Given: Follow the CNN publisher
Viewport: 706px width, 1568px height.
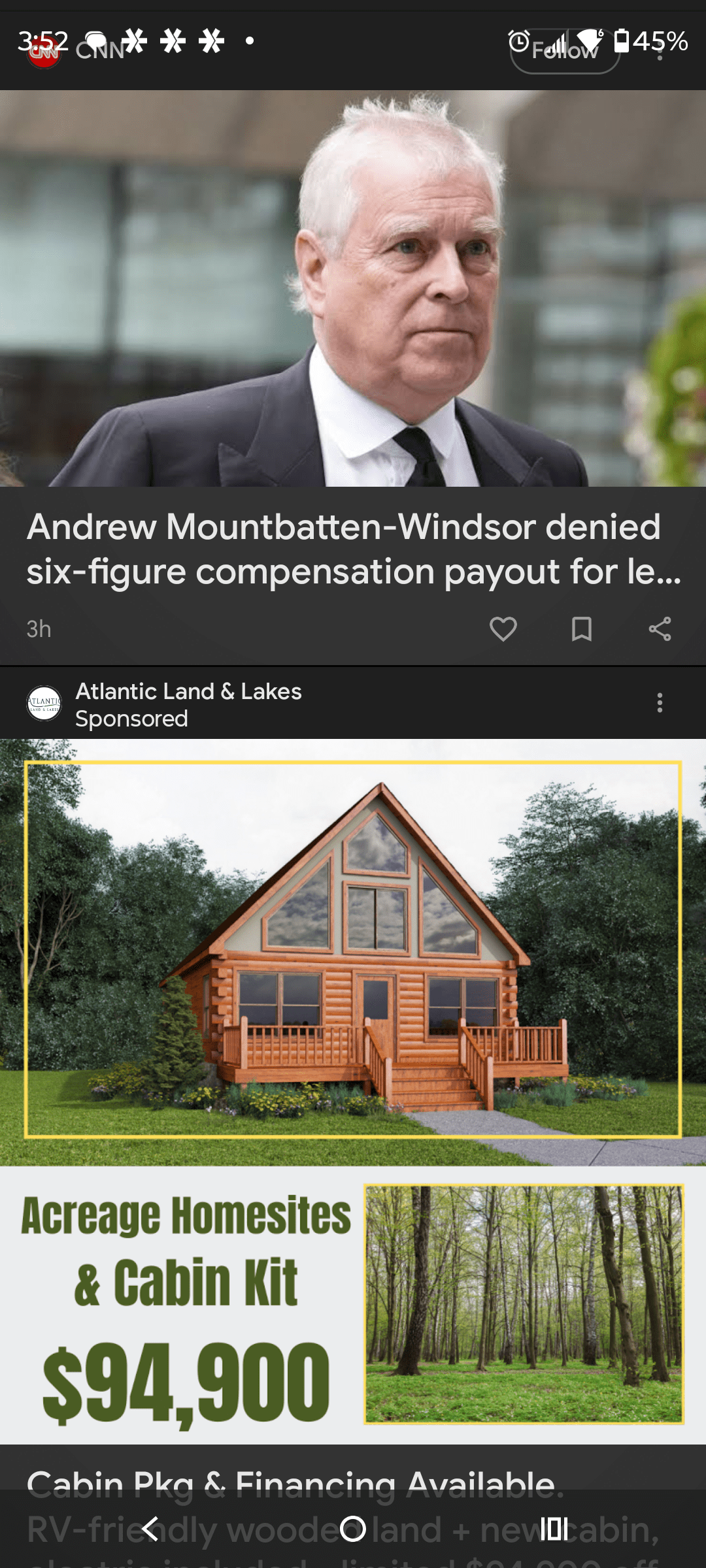Looking at the screenshot, I should [564, 52].
